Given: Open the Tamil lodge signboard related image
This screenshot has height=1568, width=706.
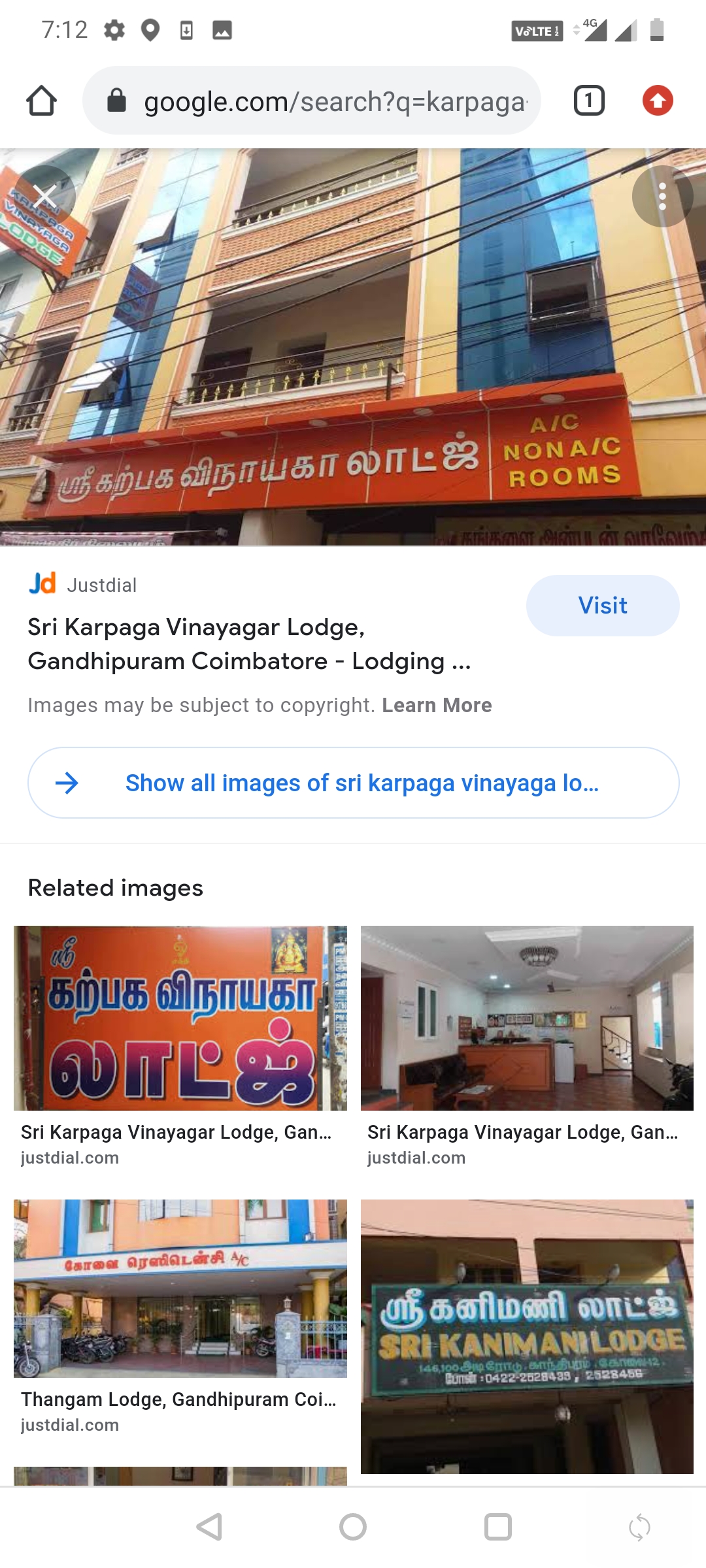Looking at the screenshot, I should pos(180,1018).
